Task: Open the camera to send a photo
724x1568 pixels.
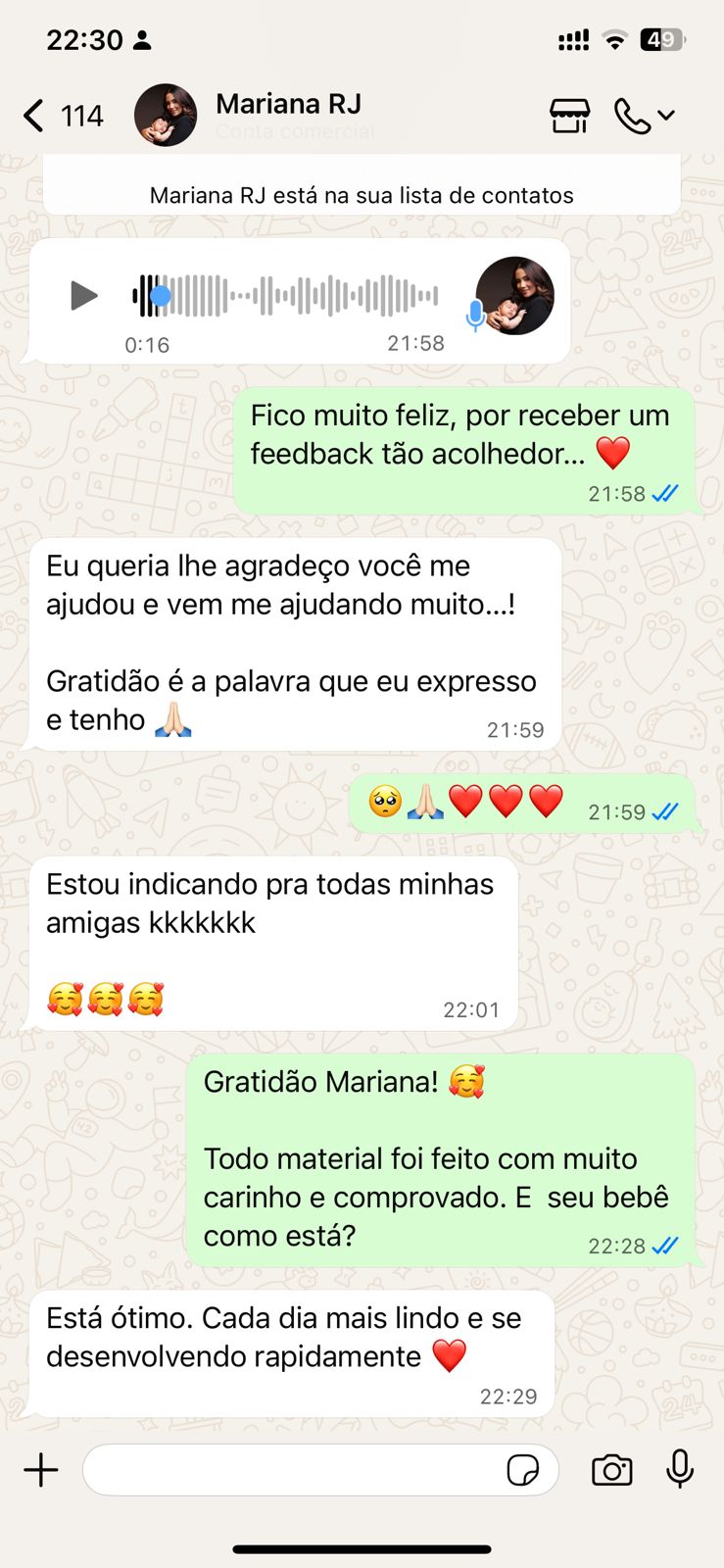Action: (x=612, y=1470)
